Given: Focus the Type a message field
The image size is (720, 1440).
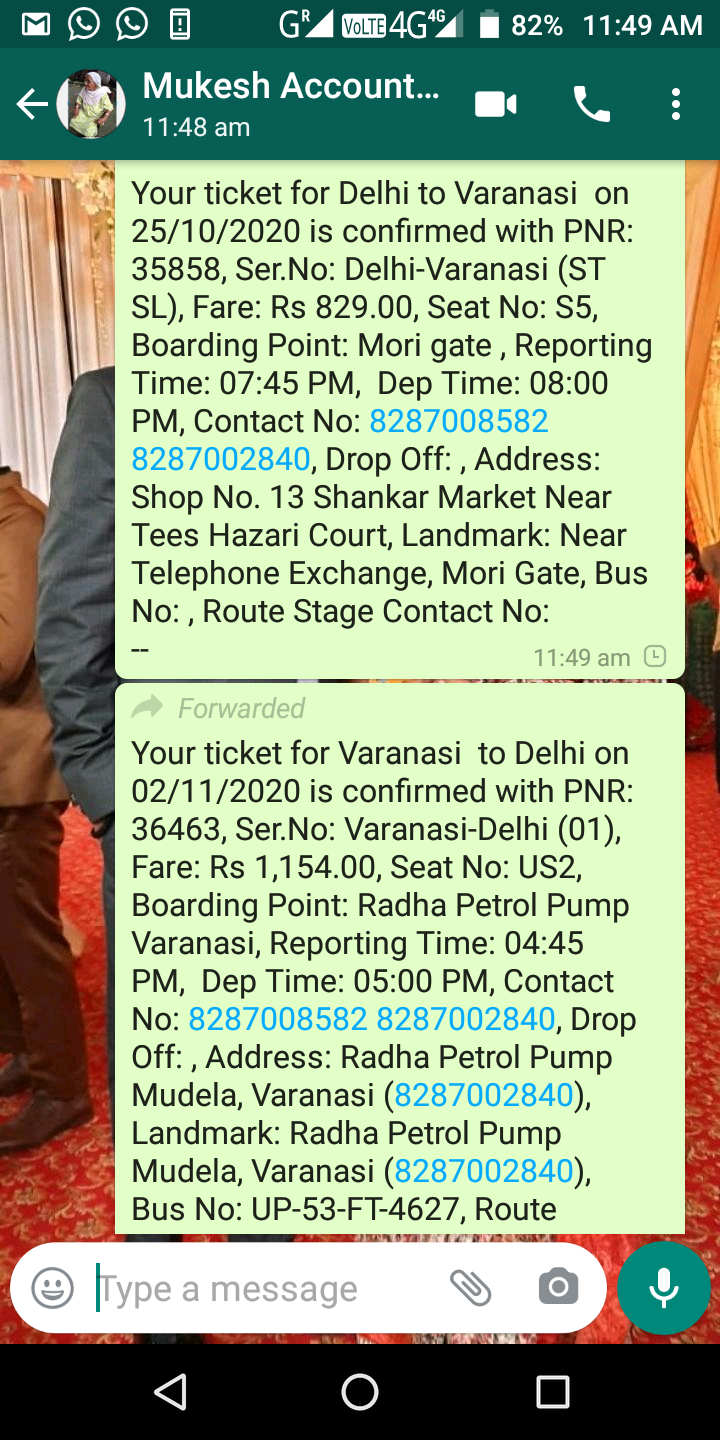Looking at the screenshot, I should tap(265, 1289).
